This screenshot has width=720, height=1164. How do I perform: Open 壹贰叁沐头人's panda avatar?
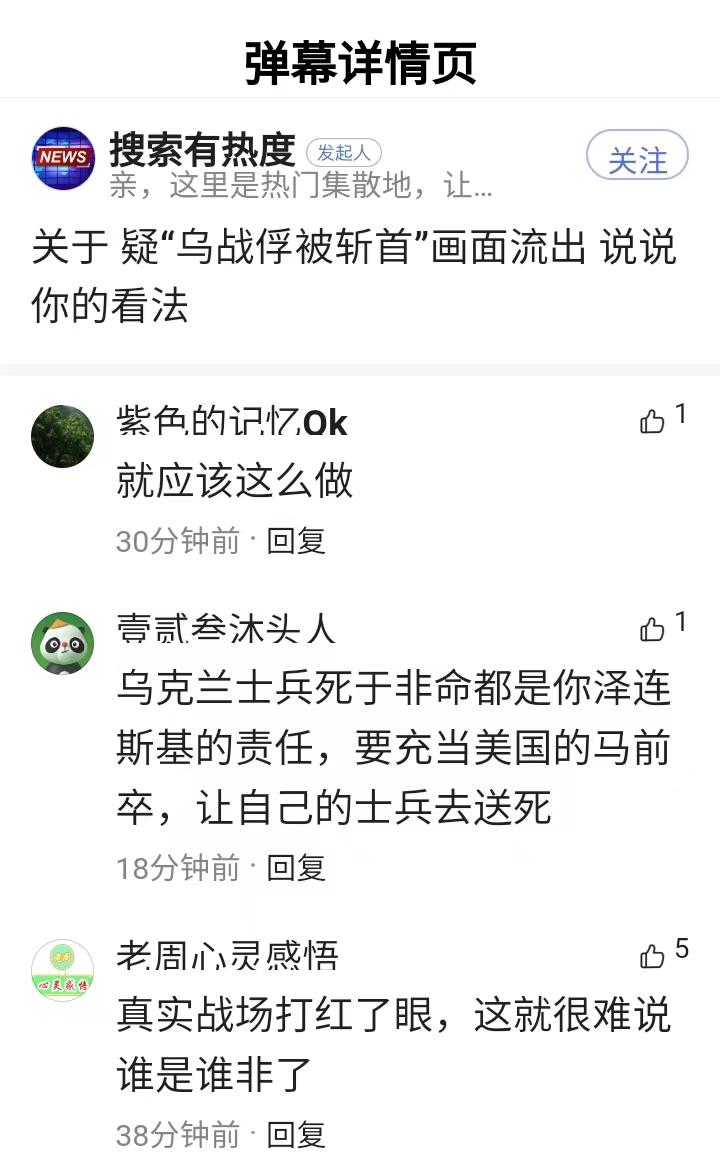coord(62,644)
